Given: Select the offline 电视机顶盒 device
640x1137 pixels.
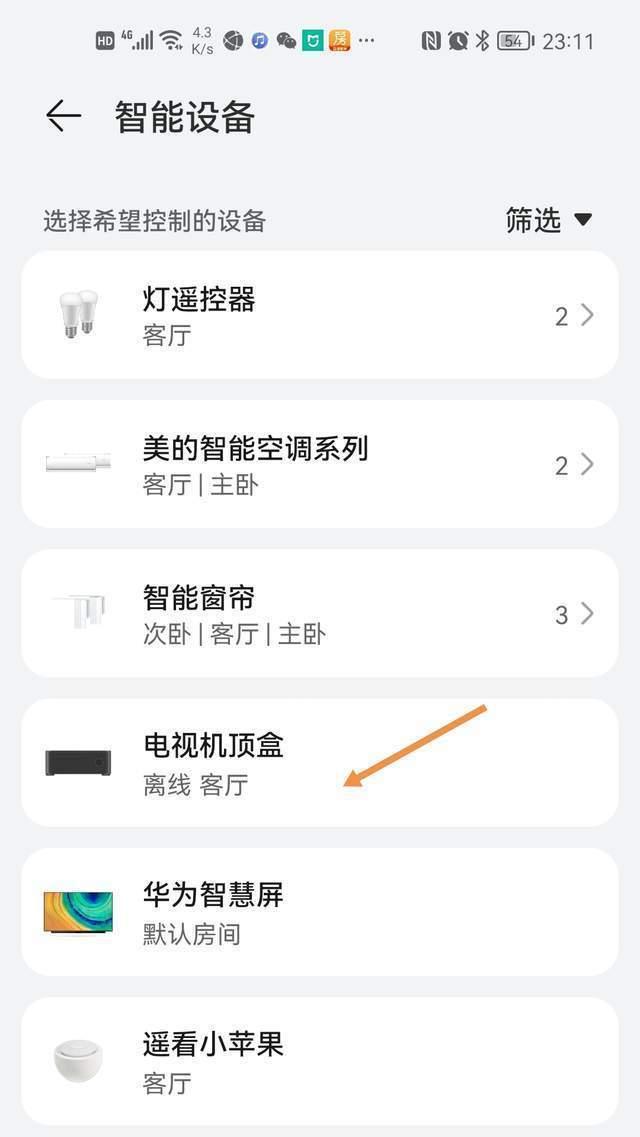Looking at the screenshot, I should [x=320, y=763].
